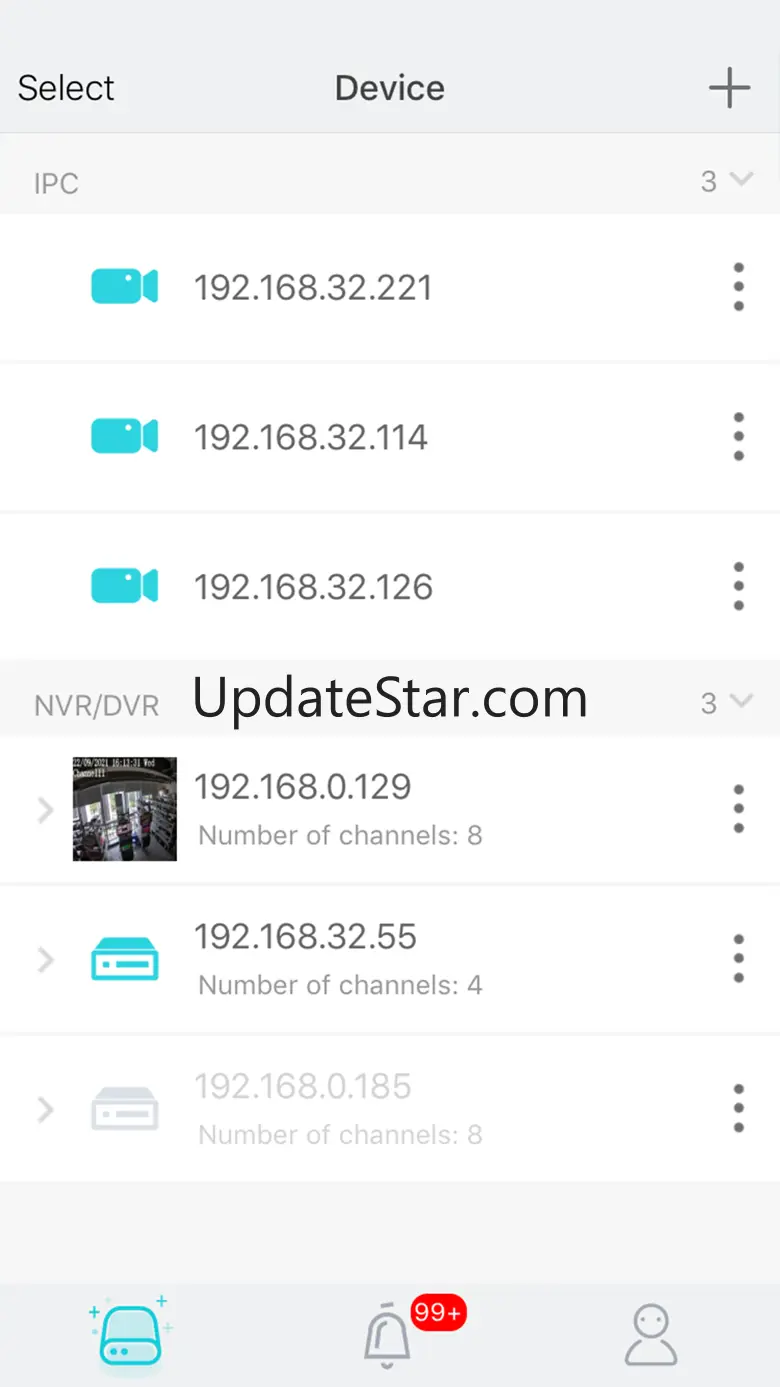Open camera 192.168.32.114
780x1387 pixels.
tap(310, 437)
